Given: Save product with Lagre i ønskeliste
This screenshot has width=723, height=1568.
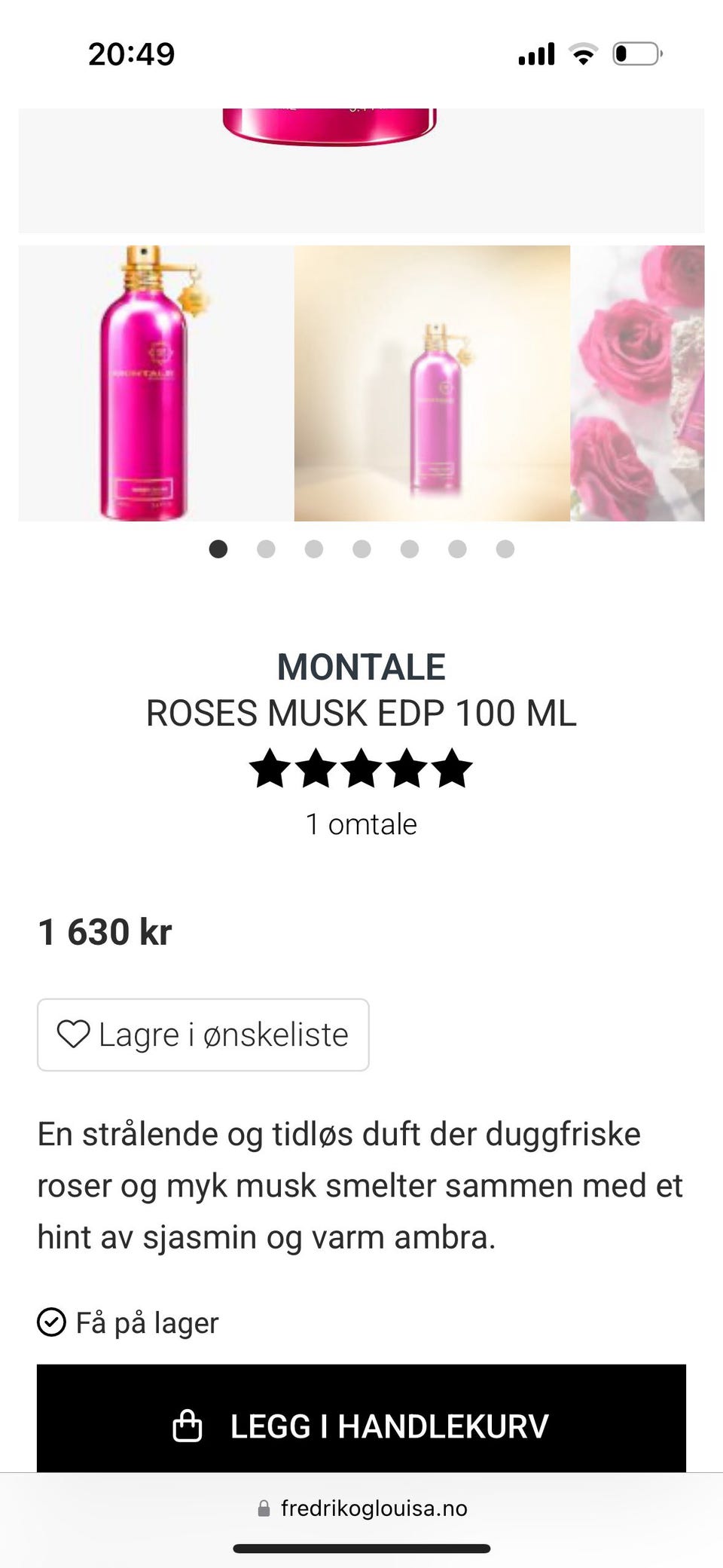Looking at the screenshot, I should pos(203,1035).
